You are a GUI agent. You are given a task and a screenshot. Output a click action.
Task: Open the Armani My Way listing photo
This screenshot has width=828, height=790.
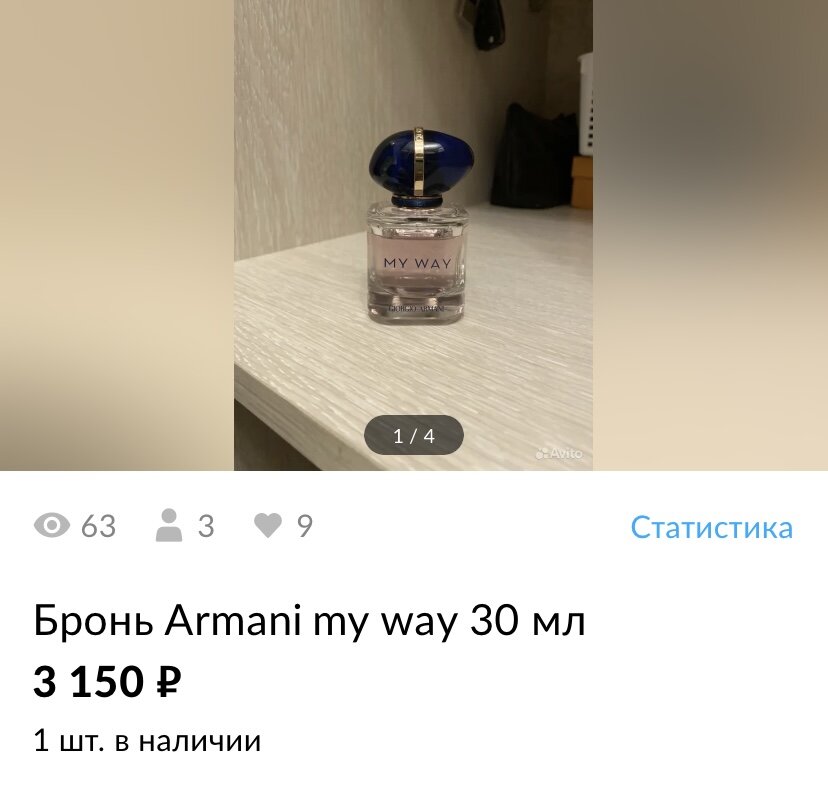coord(413,235)
